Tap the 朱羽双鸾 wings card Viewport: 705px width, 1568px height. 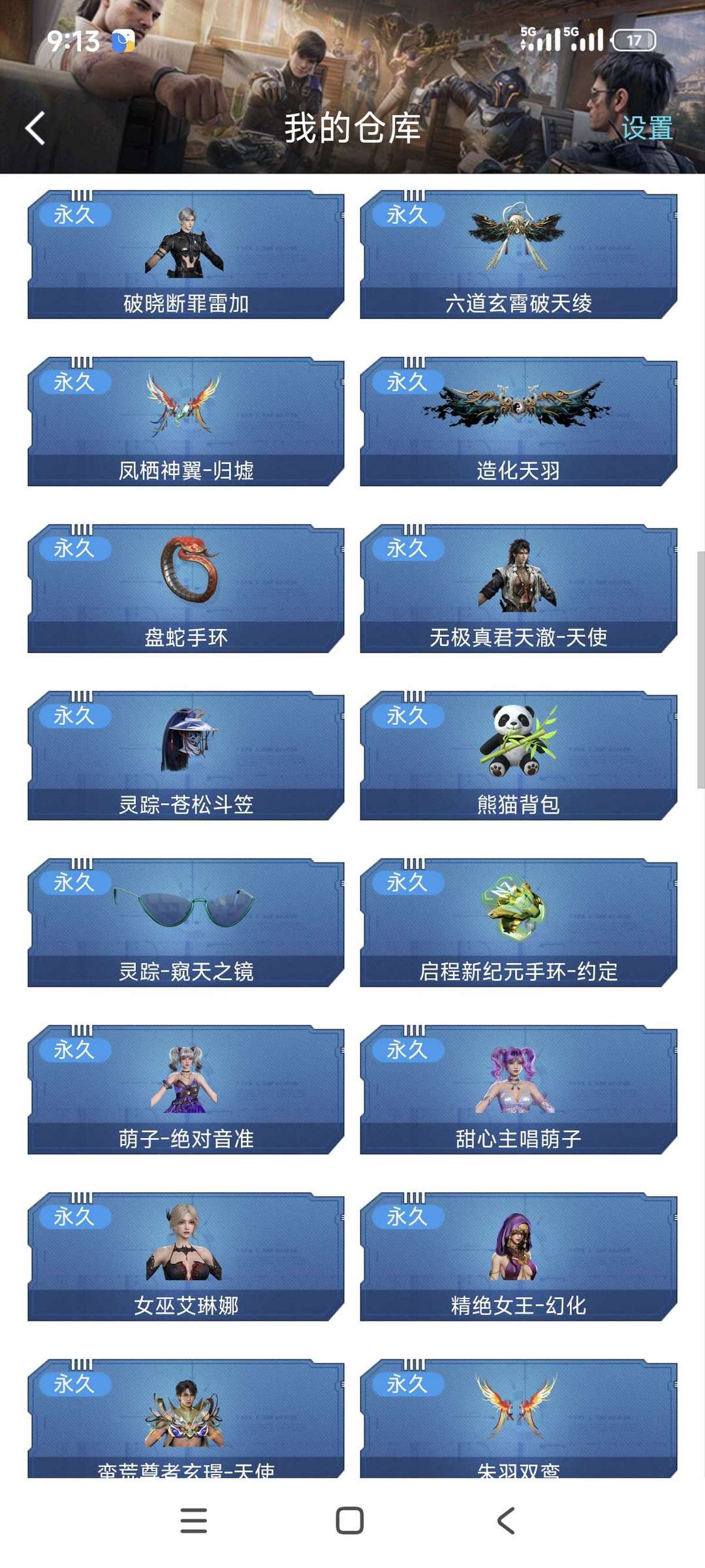point(518,1419)
